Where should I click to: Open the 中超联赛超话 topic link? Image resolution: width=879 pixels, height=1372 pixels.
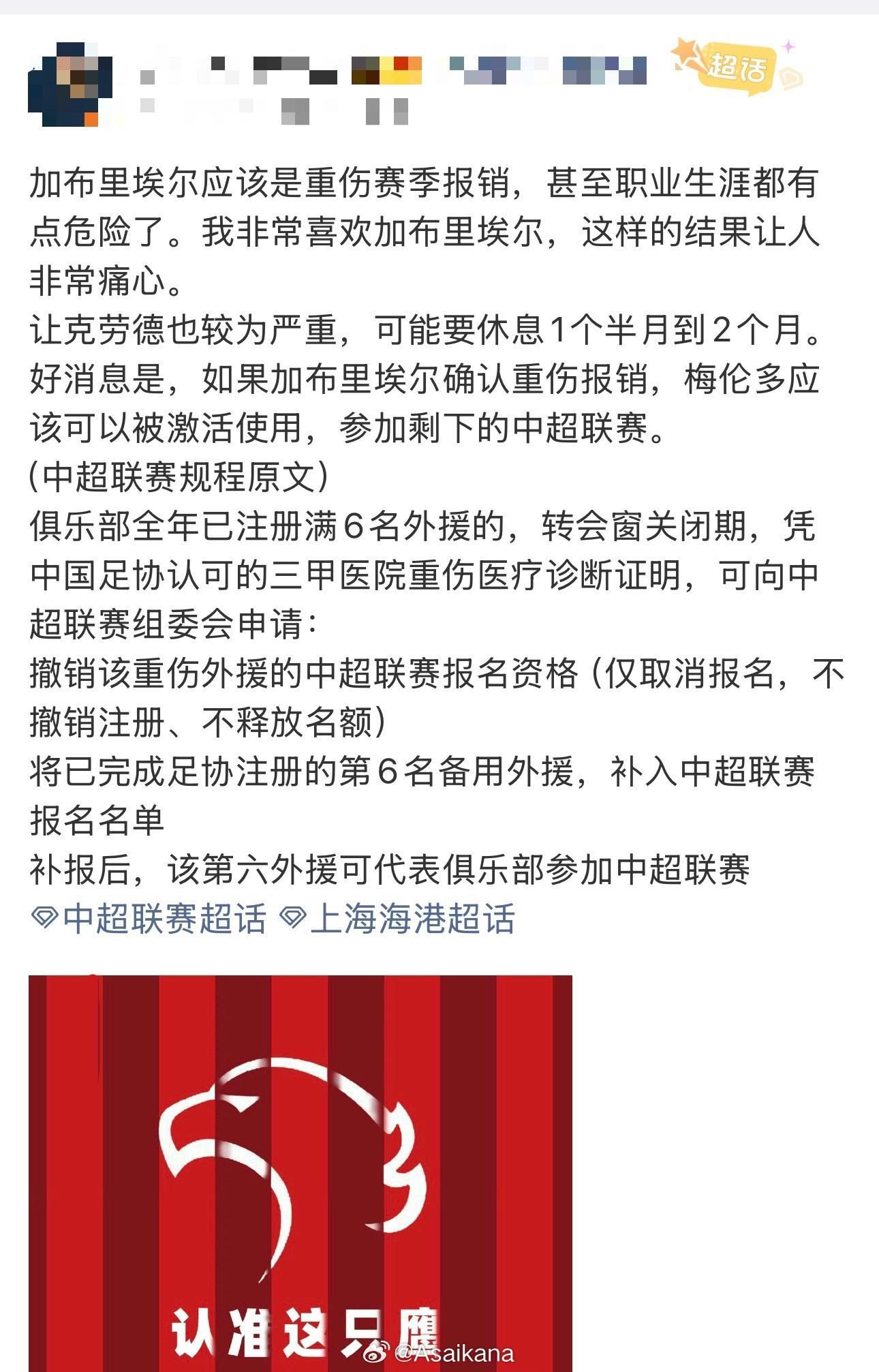point(149,918)
